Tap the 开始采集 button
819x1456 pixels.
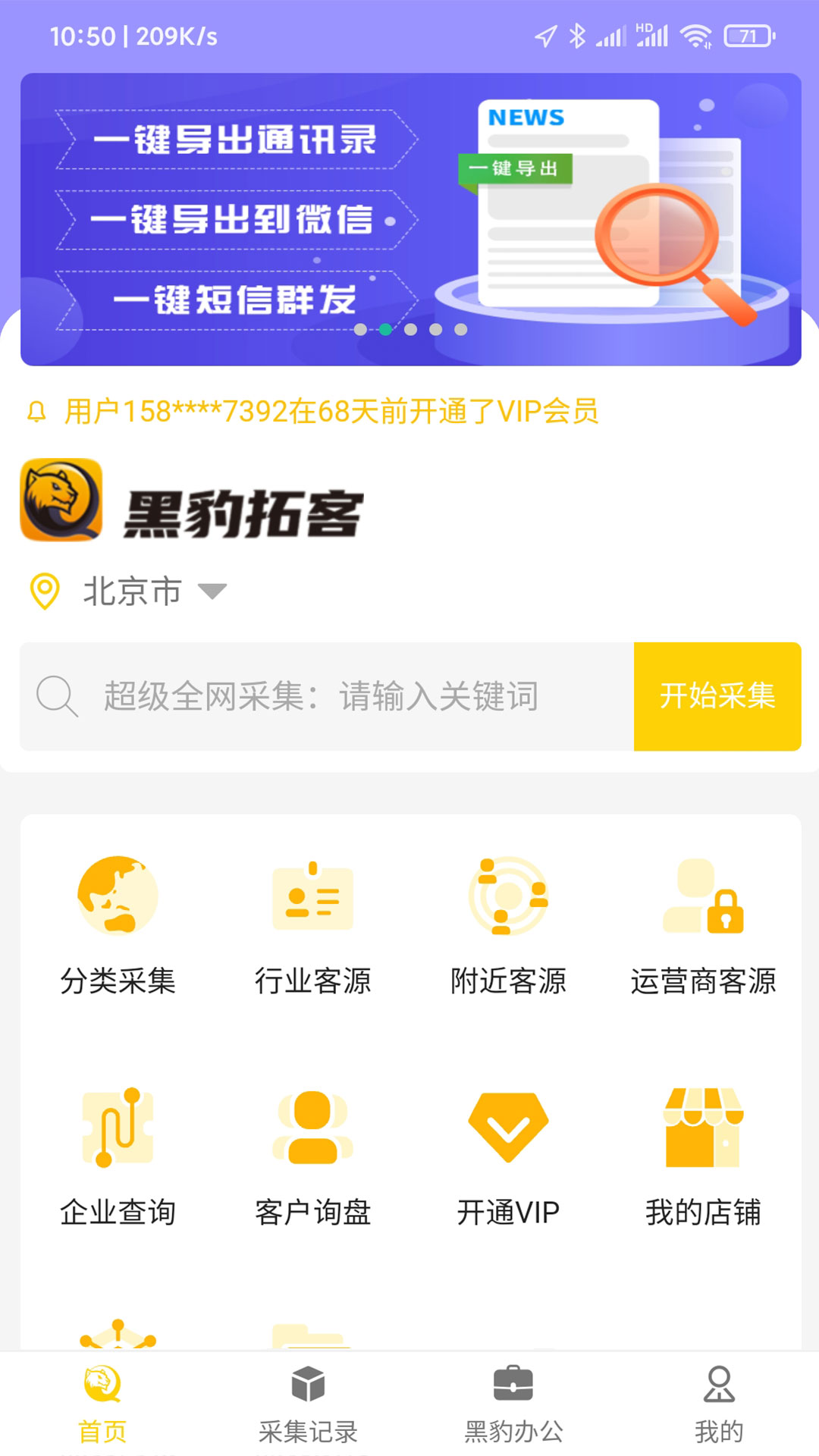pyautogui.click(x=717, y=696)
